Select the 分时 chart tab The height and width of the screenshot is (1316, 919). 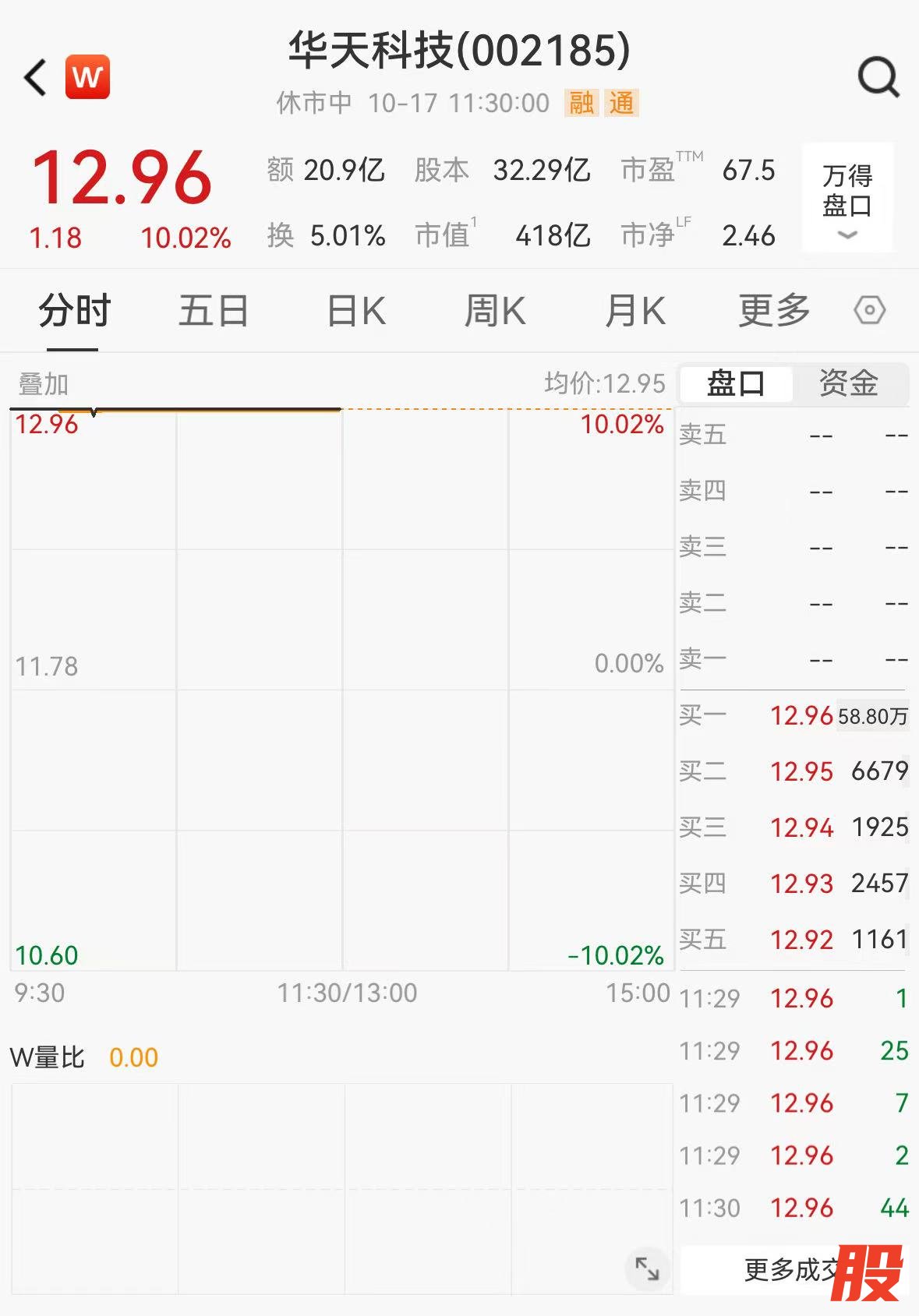(x=75, y=311)
